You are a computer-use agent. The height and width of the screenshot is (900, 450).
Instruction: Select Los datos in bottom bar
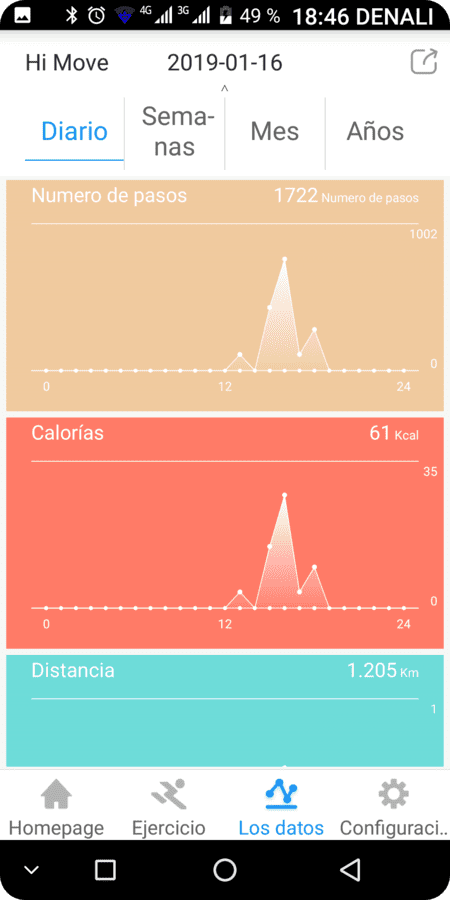point(281,806)
